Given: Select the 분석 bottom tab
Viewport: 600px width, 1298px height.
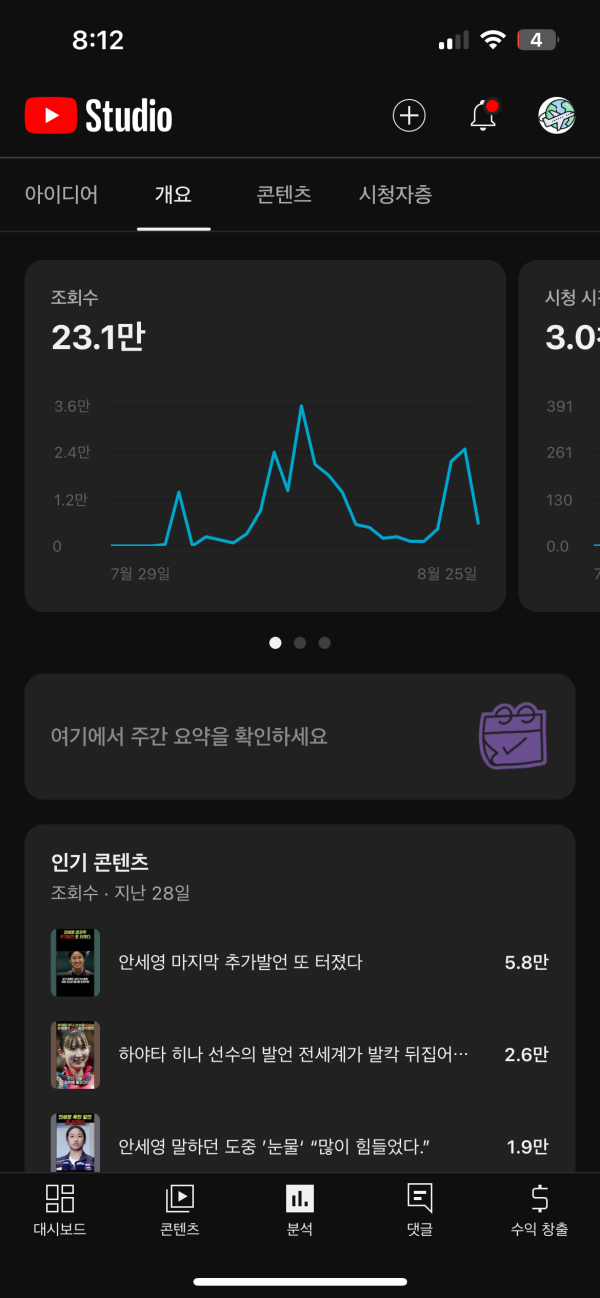Looking at the screenshot, I should click(300, 1210).
